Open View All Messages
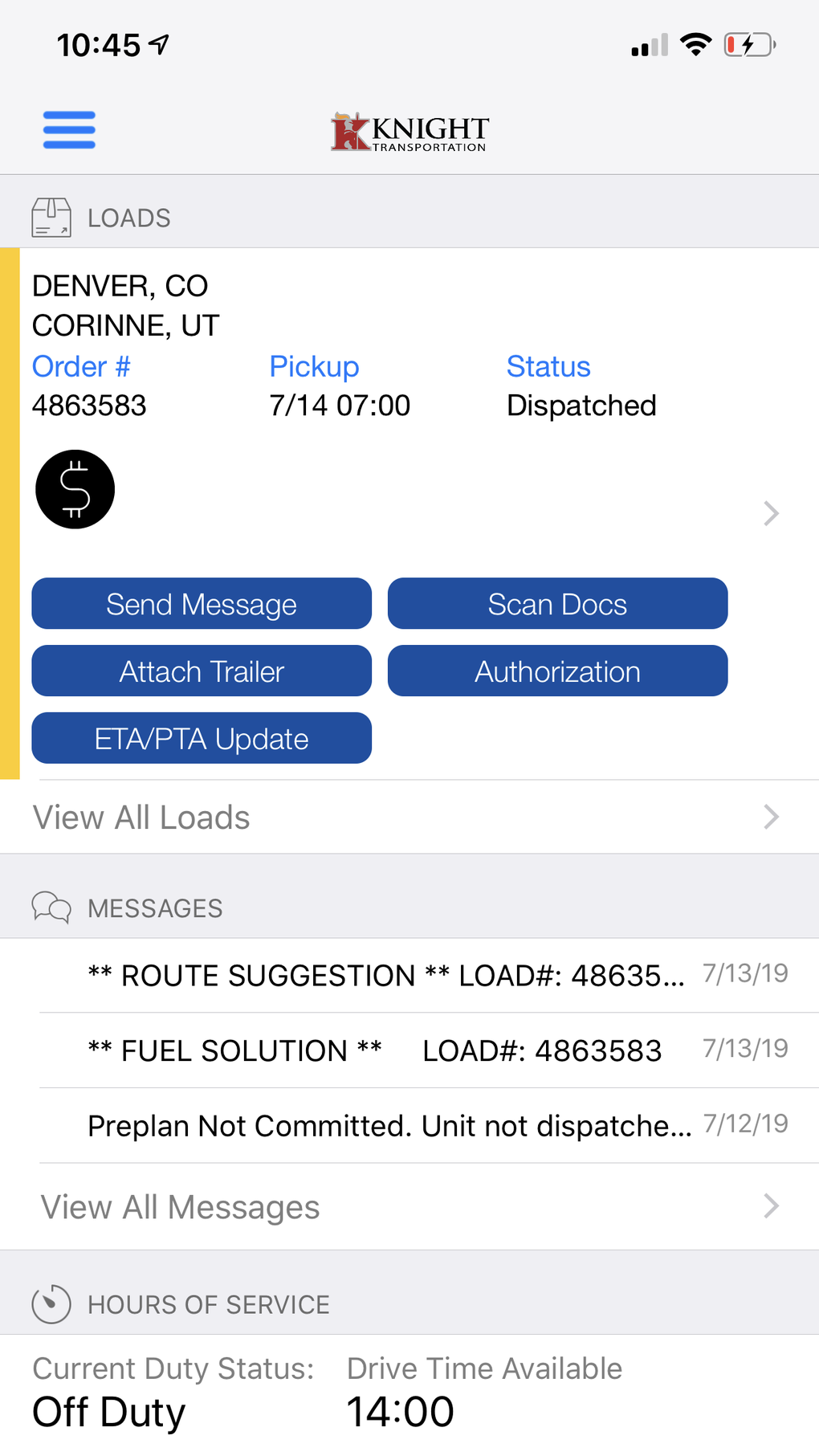 click(x=409, y=1207)
